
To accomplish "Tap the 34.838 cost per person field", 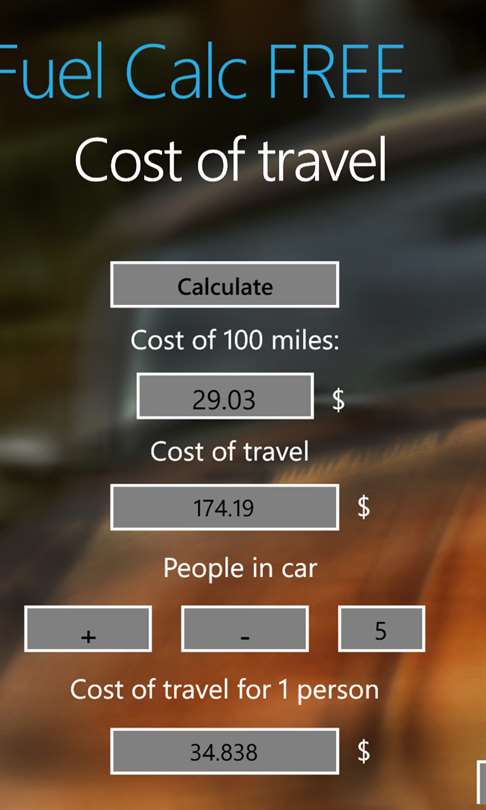I will coord(225,751).
